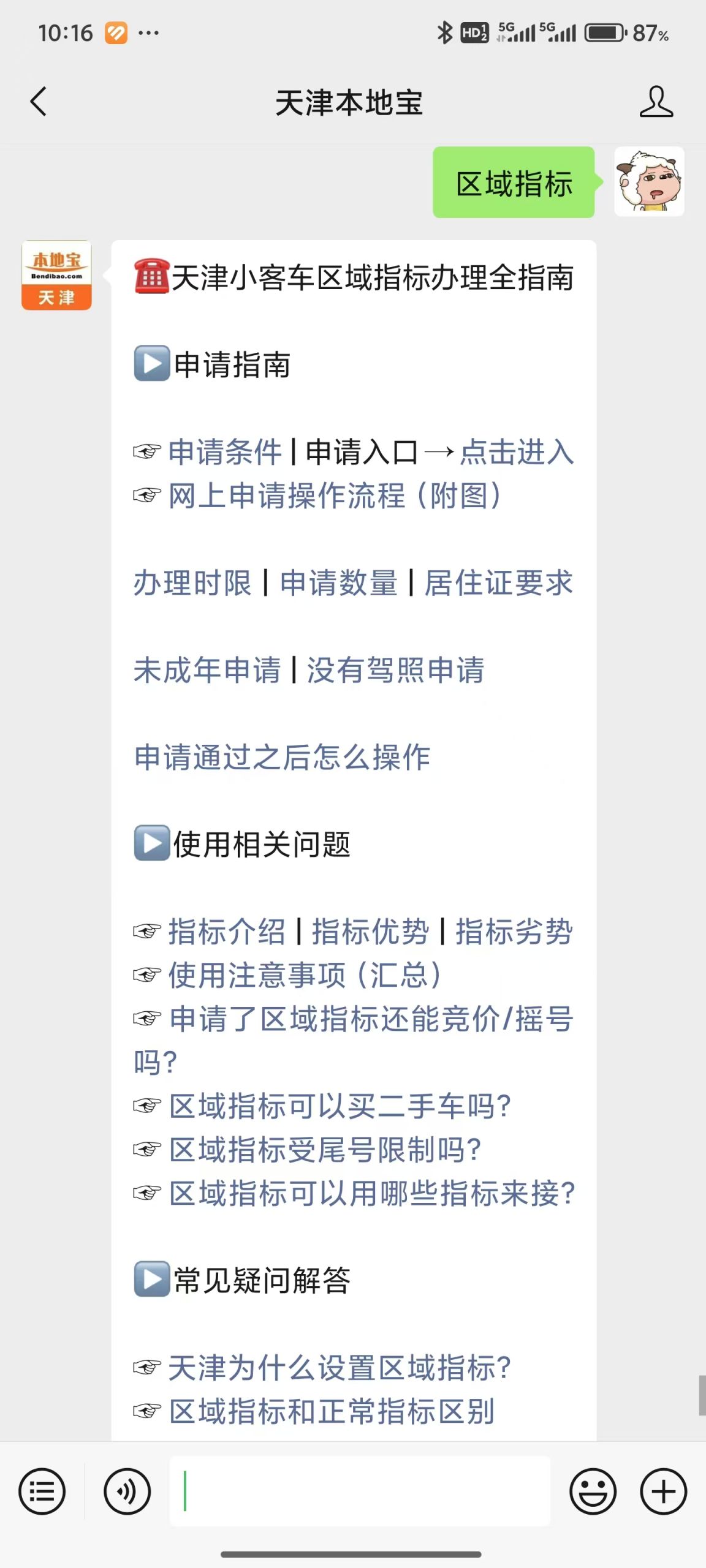
Task: Open the 指标优势 link
Action: [370, 932]
